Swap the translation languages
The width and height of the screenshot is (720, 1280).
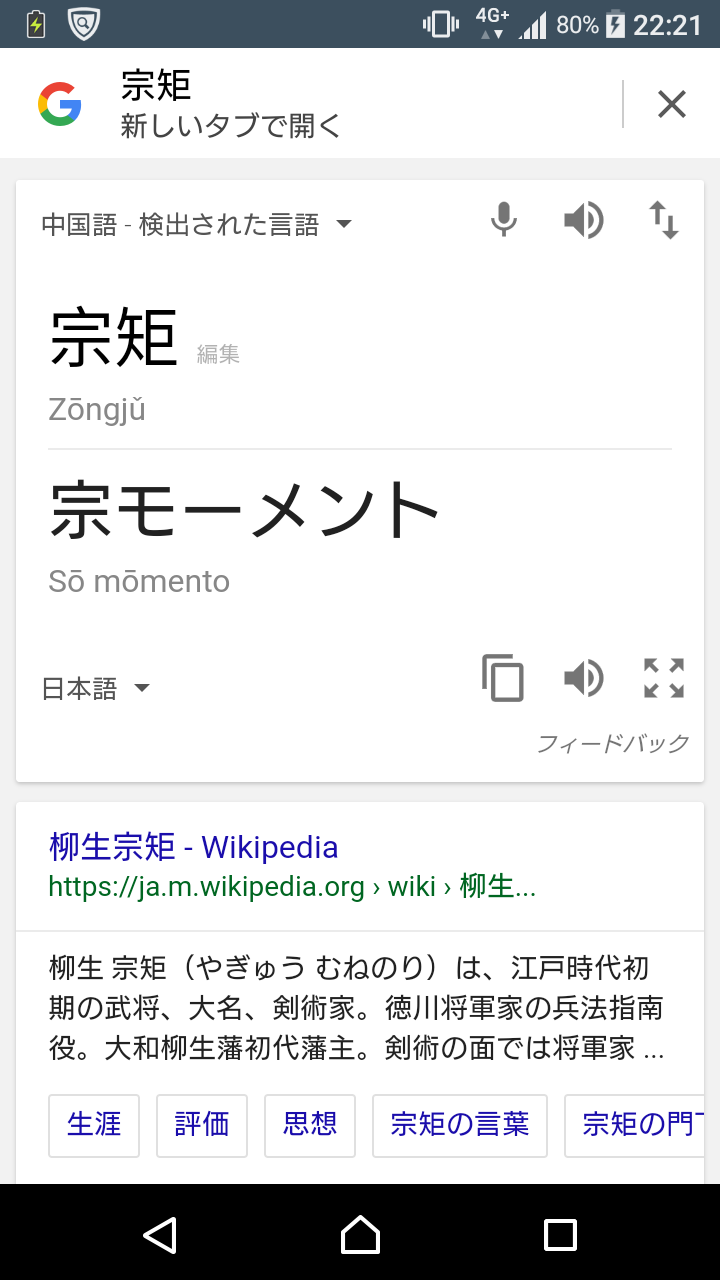click(663, 220)
